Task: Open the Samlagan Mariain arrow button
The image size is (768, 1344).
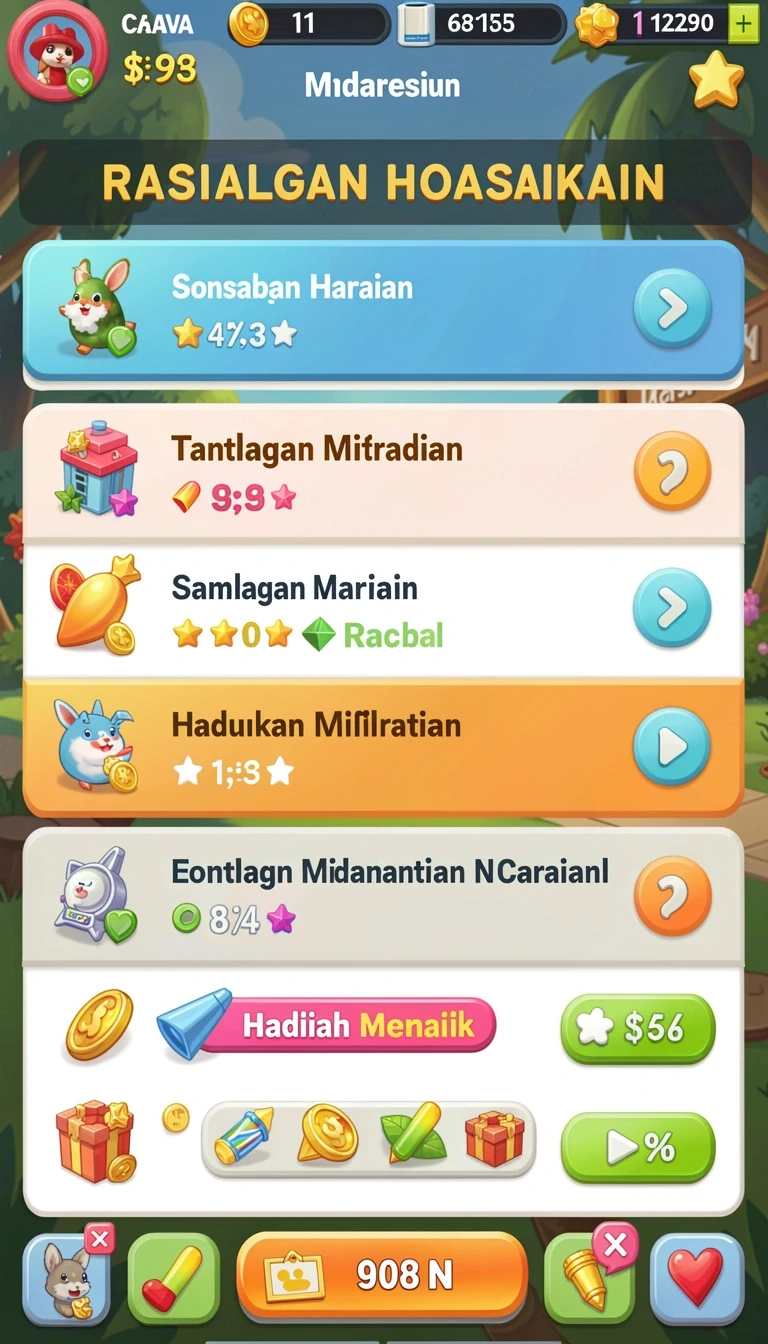Action: tap(672, 607)
